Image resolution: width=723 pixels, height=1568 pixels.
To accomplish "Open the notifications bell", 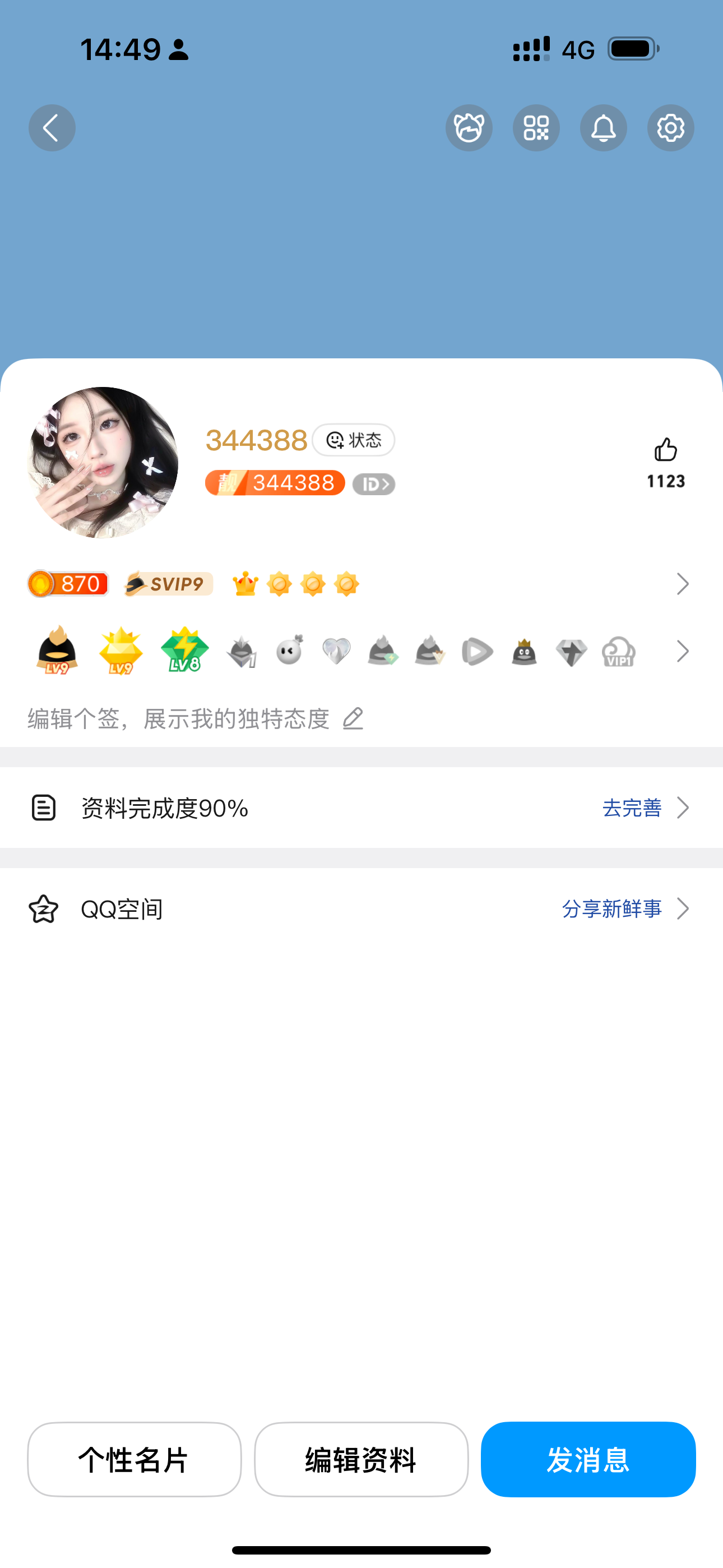I will 603,128.
